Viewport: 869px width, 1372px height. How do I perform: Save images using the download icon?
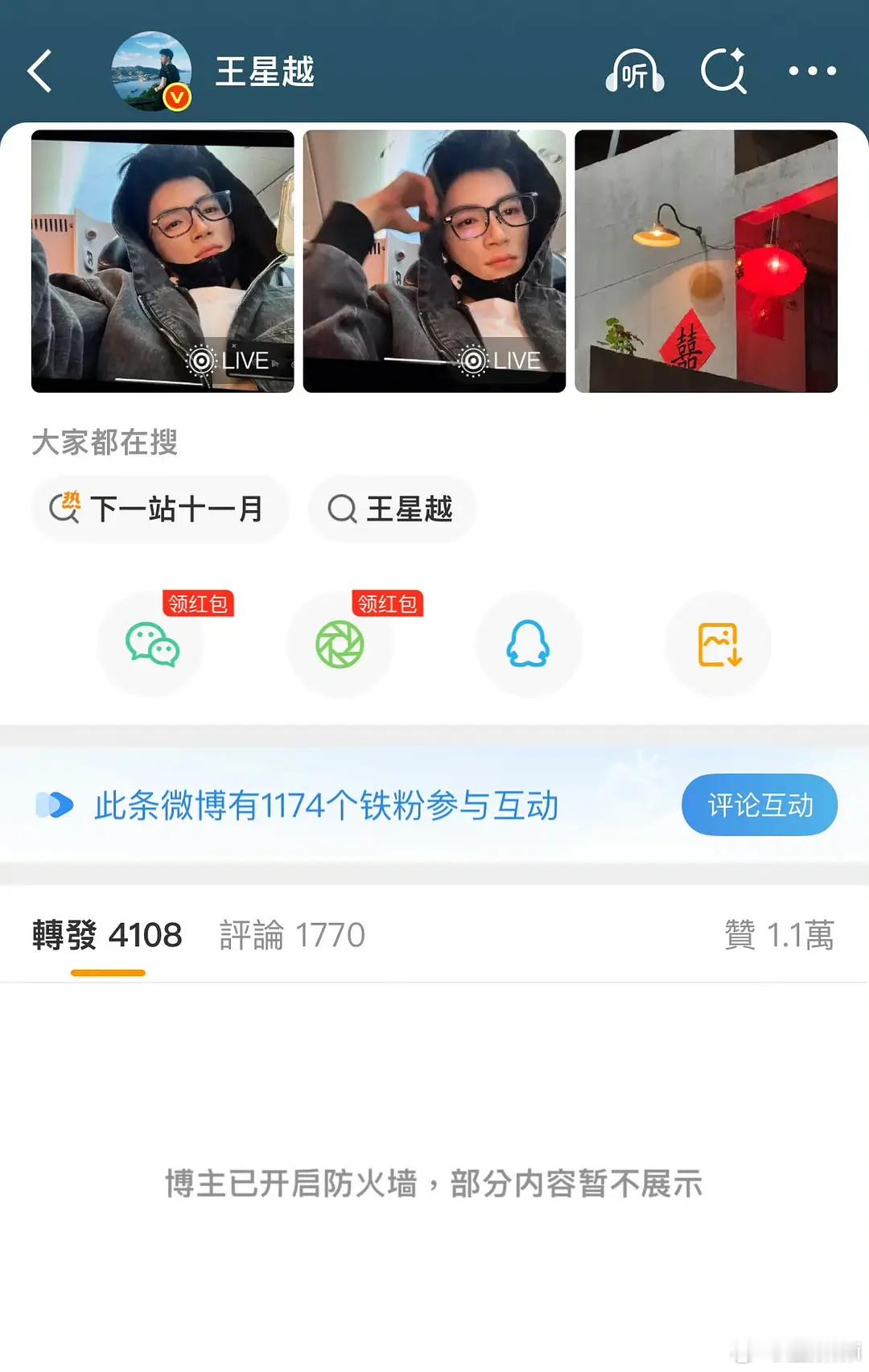coord(717,644)
